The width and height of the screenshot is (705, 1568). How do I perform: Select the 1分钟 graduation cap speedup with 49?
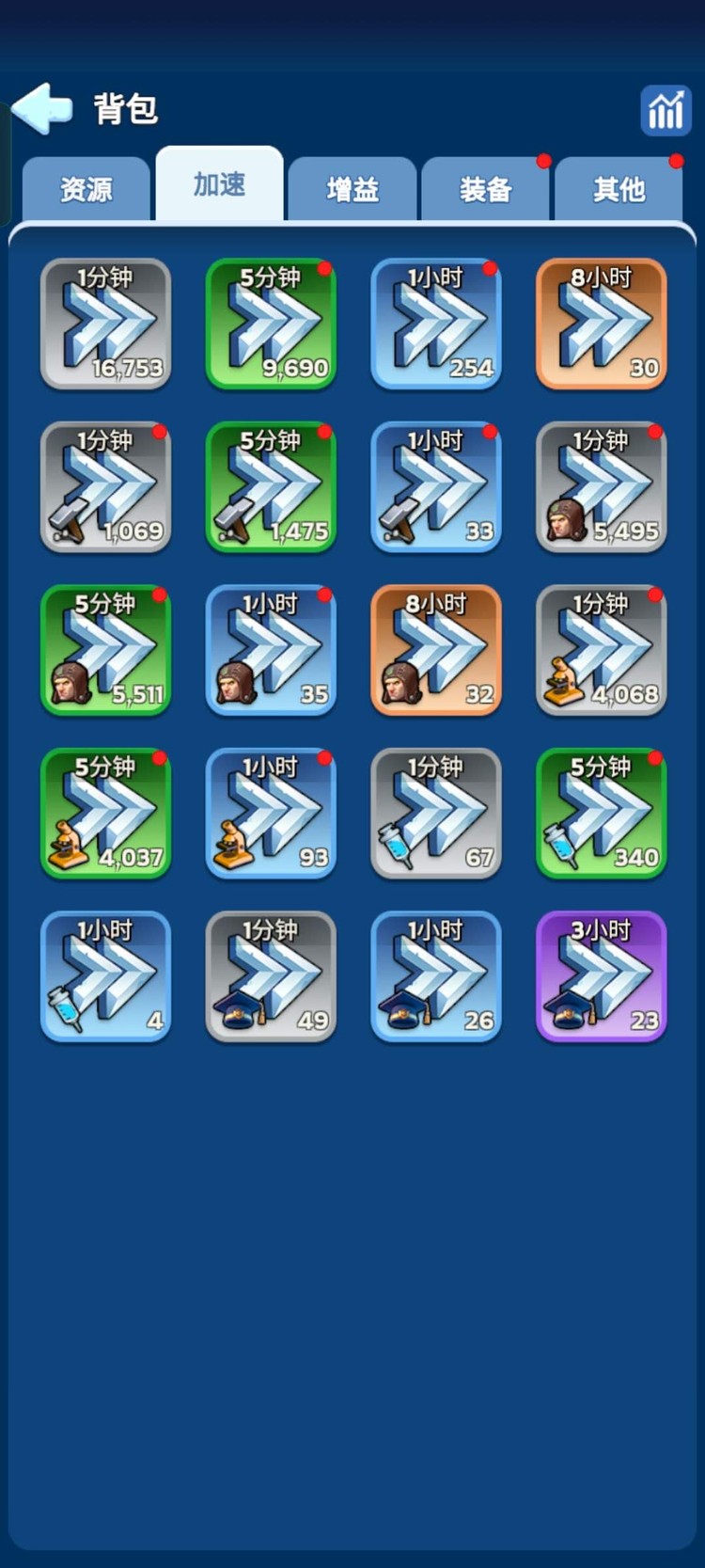271,976
